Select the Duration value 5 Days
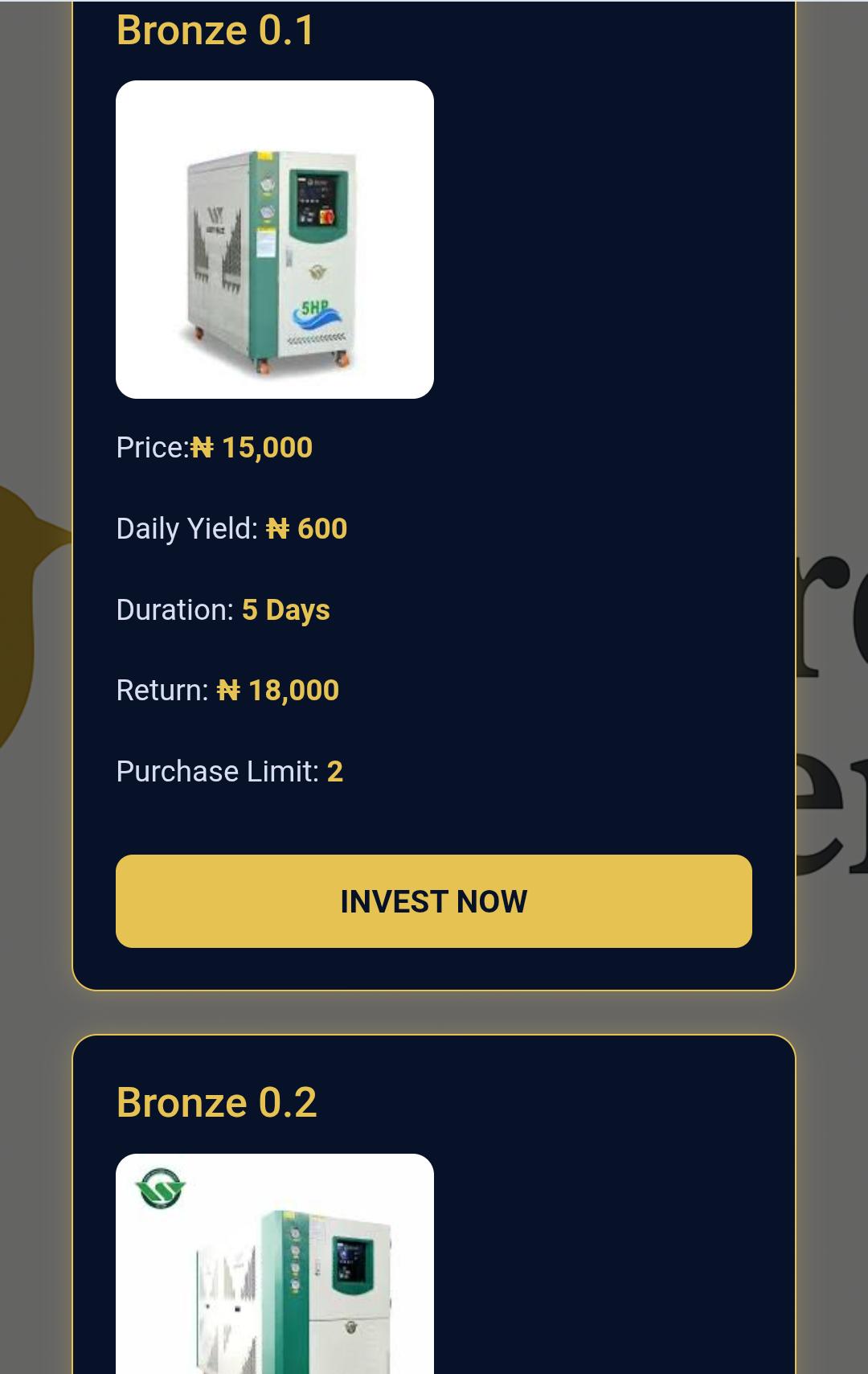The width and height of the screenshot is (868, 1374). pyautogui.click(x=285, y=609)
